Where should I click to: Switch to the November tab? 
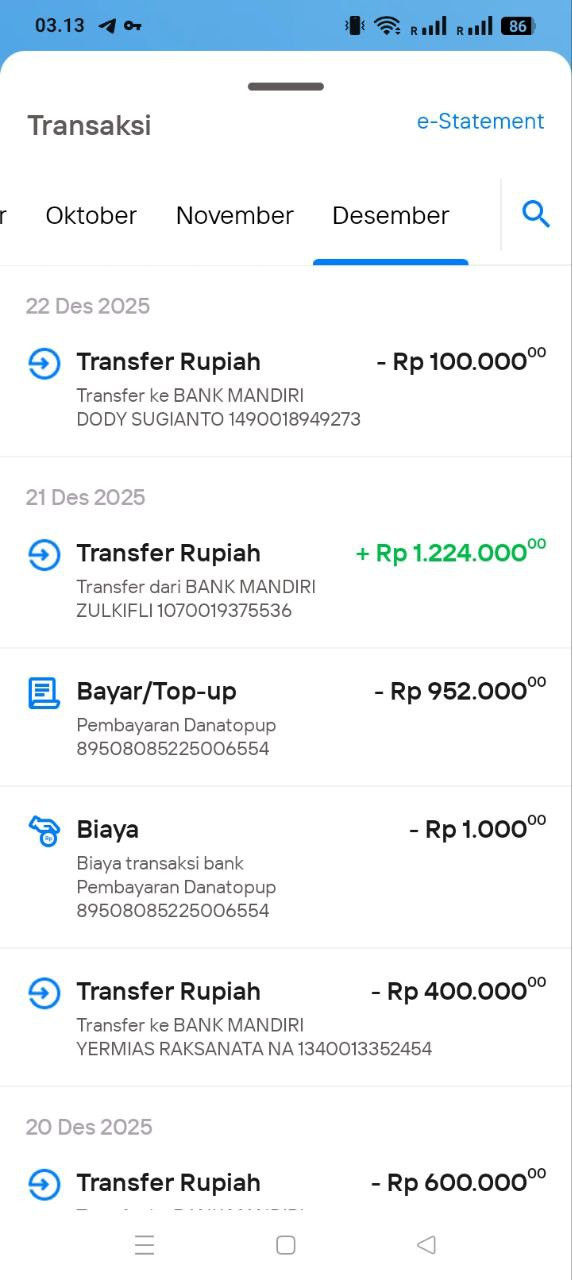point(235,215)
